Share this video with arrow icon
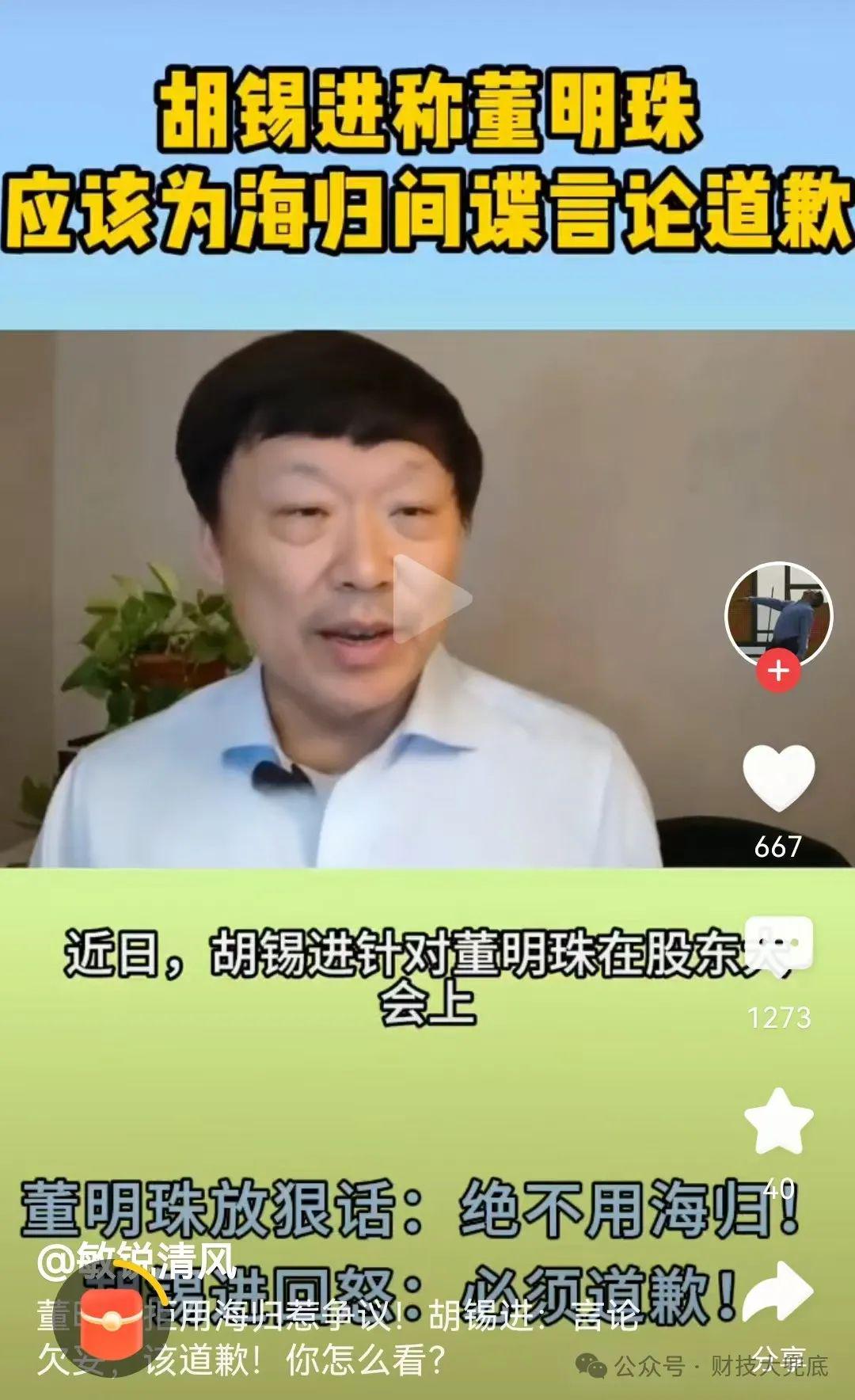Image resolution: width=855 pixels, height=1400 pixels. (x=779, y=1293)
